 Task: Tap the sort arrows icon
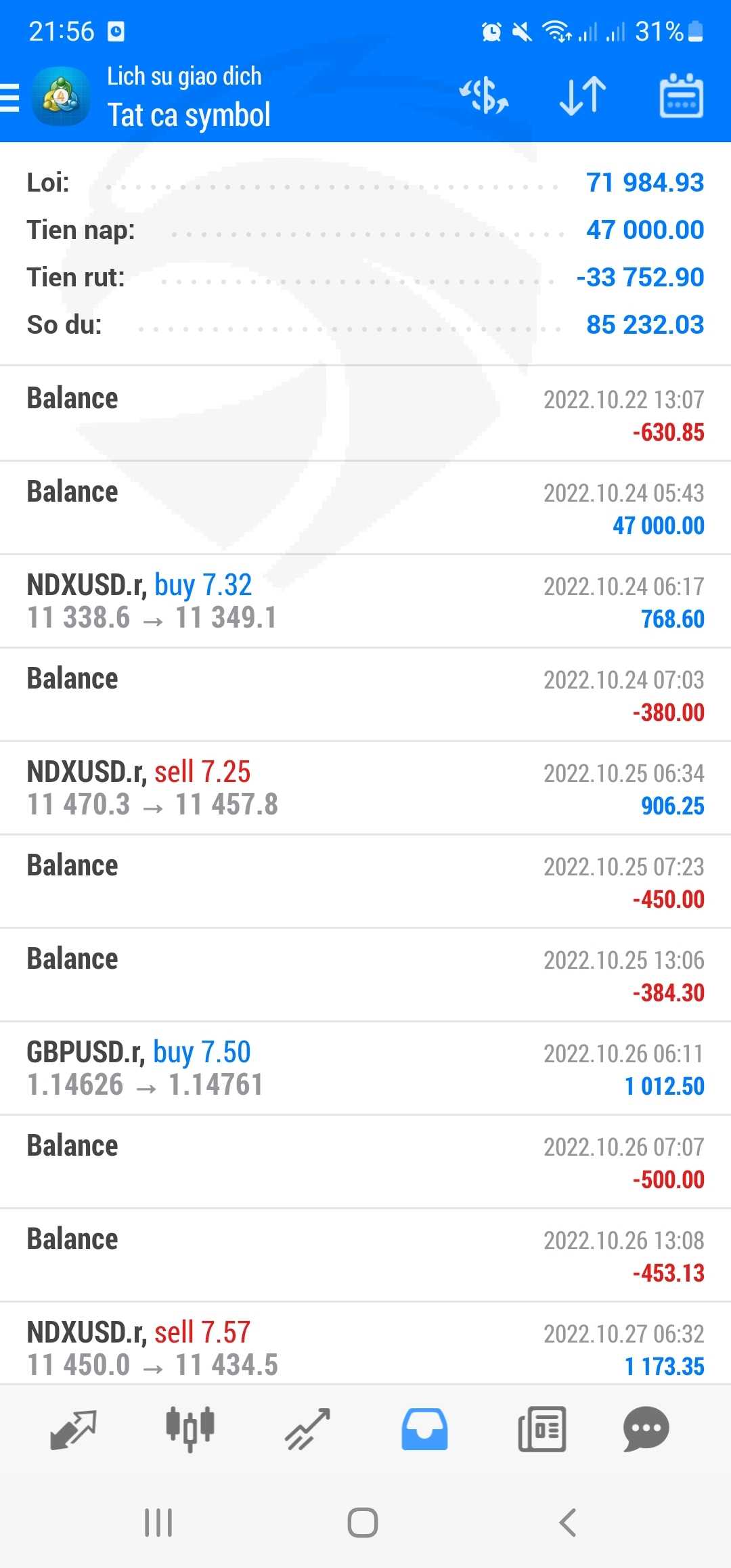click(583, 95)
